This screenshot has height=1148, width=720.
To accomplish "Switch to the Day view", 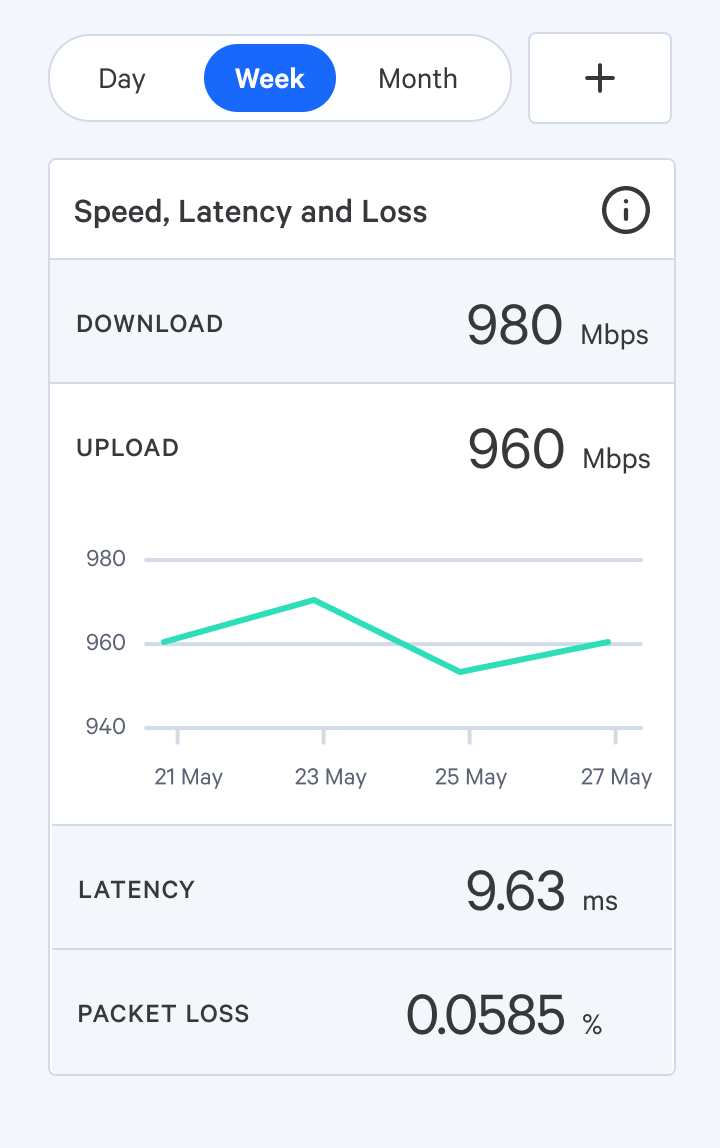I will tap(122, 79).
